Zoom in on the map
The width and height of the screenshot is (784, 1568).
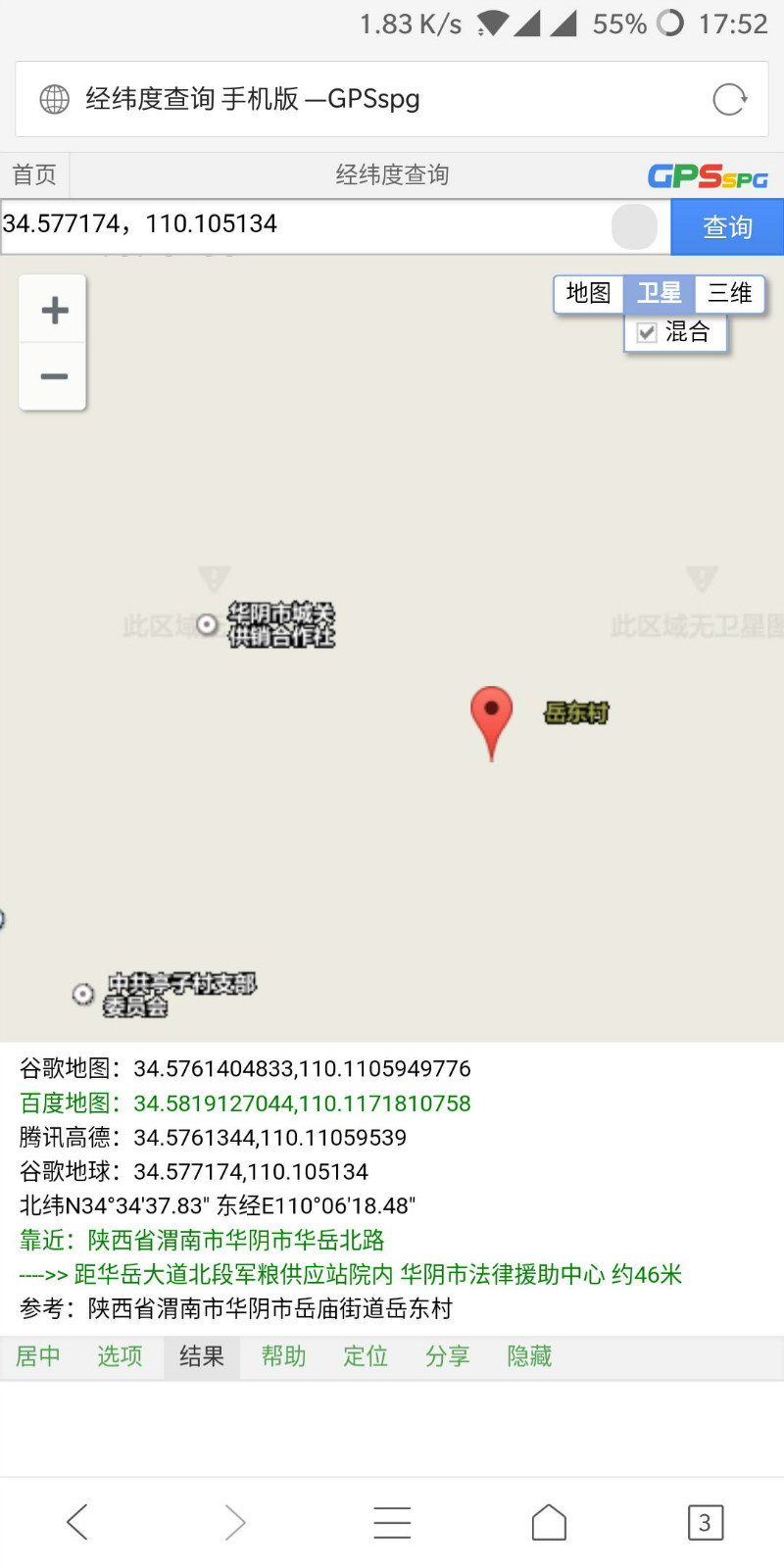tap(54, 311)
